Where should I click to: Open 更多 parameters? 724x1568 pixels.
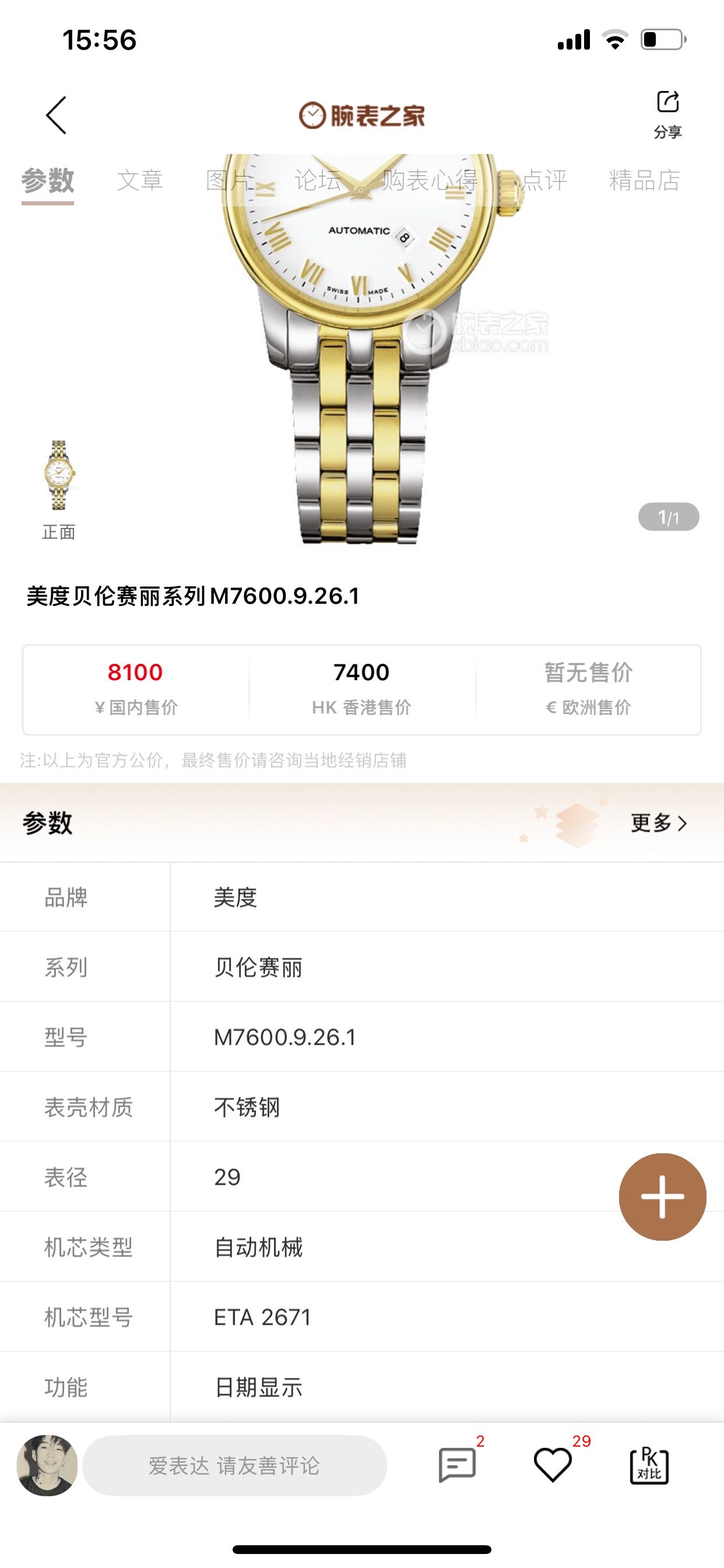click(x=658, y=823)
